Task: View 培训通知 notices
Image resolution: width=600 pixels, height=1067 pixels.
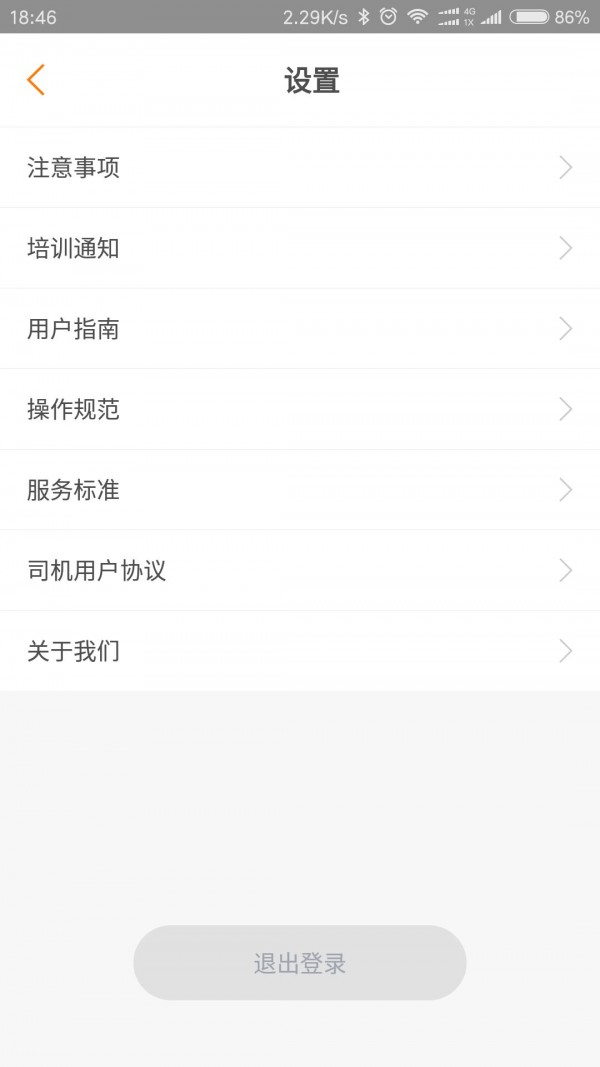Action: coord(300,248)
